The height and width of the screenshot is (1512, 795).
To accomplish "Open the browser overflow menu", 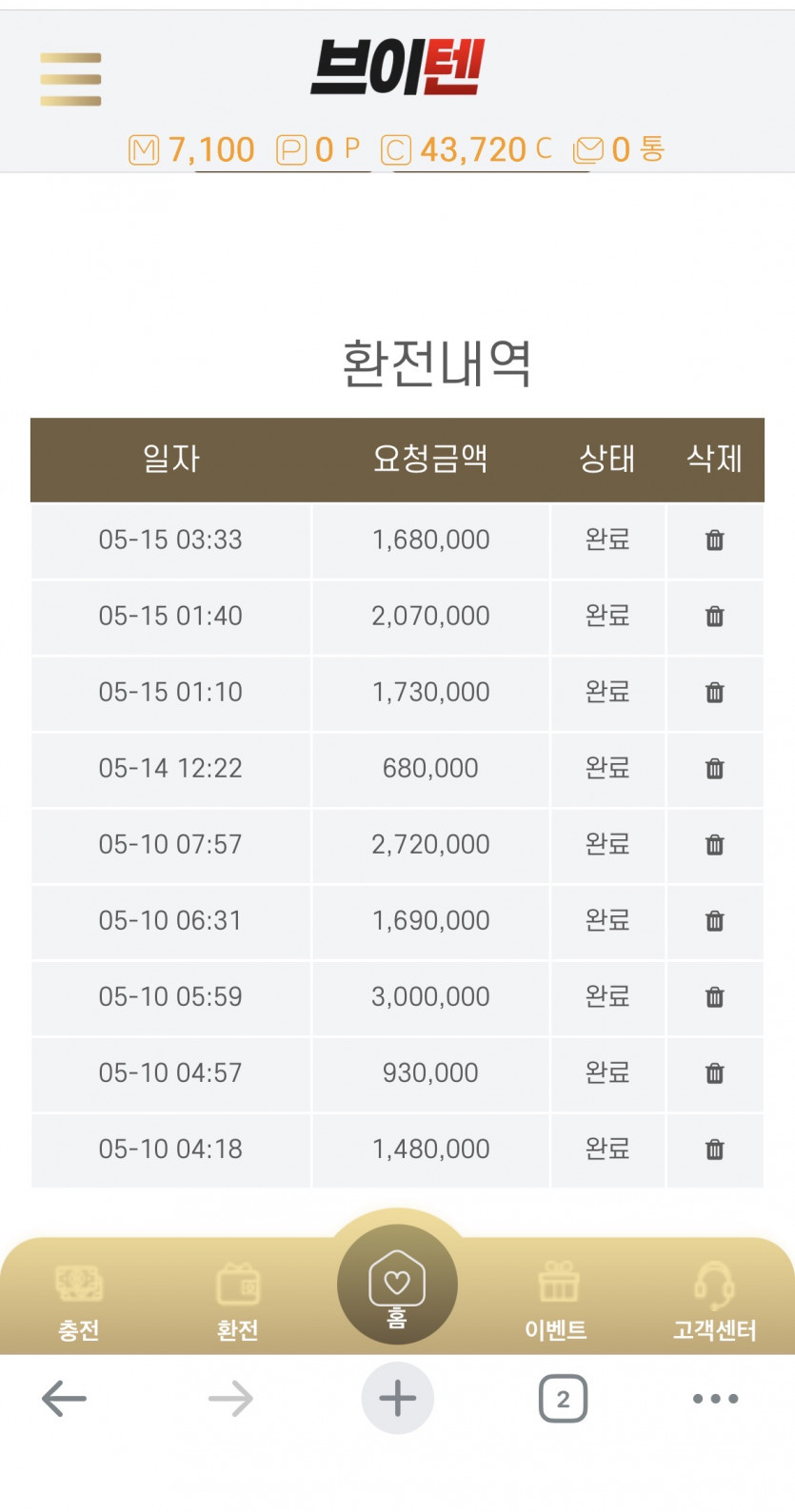I will 715,1399.
